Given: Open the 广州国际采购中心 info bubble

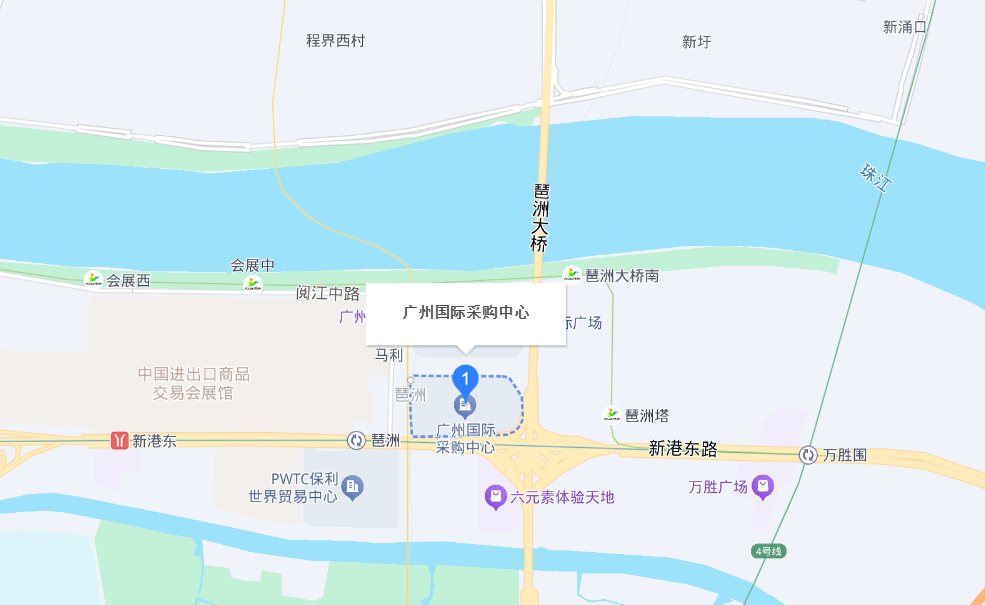Looking at the screenshot, I should point(466,313).
